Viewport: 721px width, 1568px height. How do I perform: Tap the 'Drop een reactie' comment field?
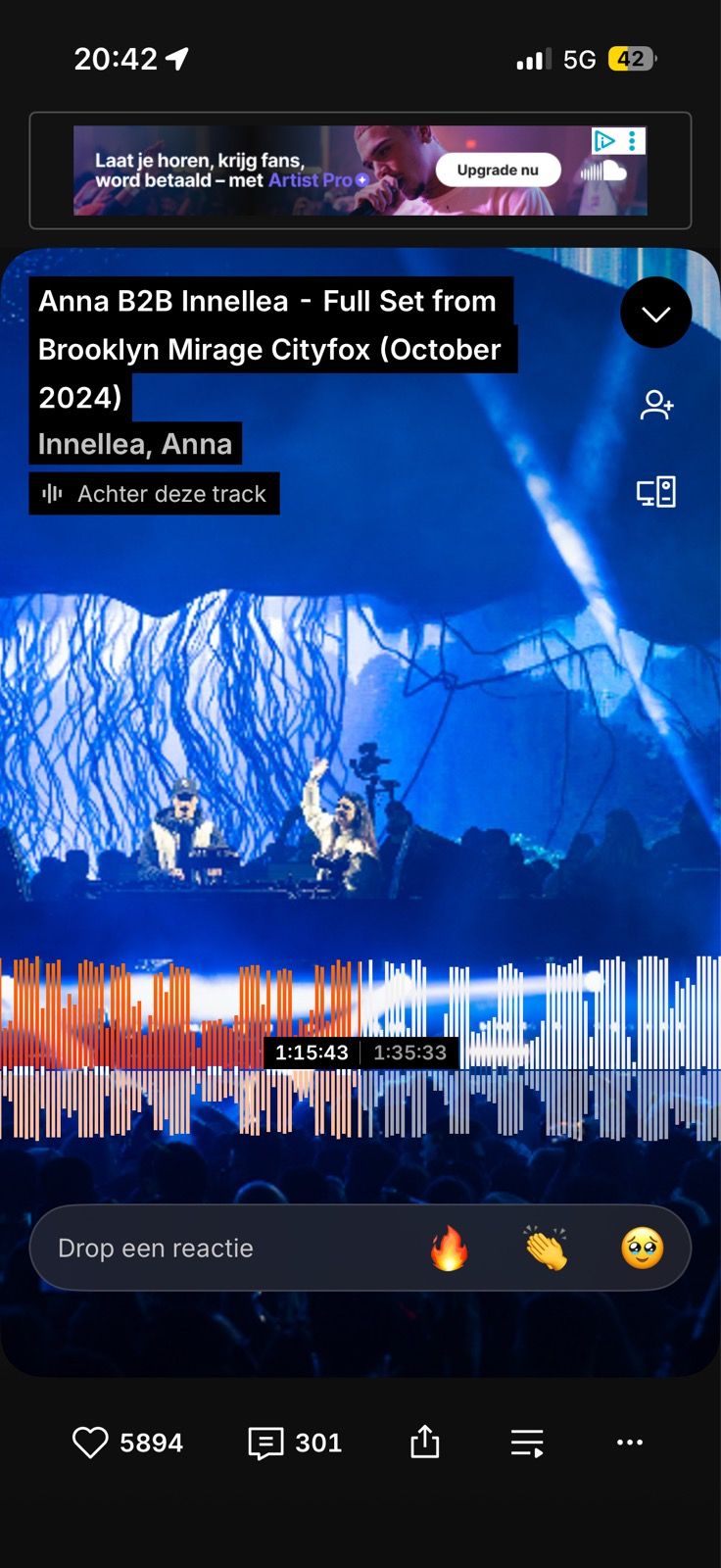[196, 1248]
